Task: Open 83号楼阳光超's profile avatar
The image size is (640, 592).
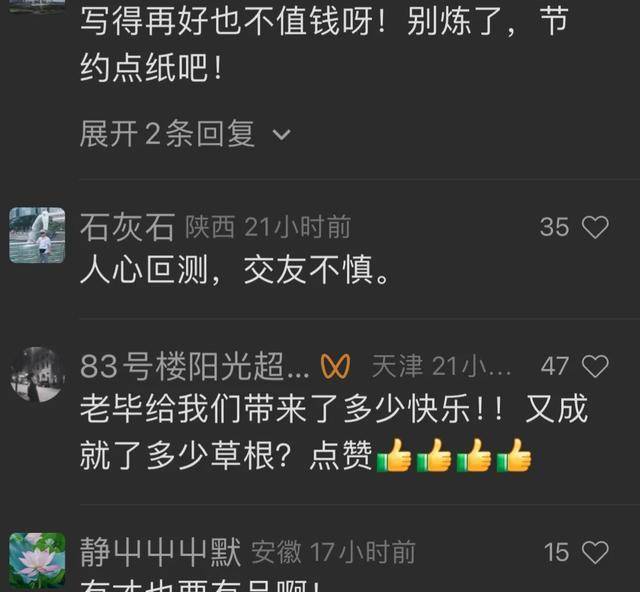Action: (x=37, y=375)
